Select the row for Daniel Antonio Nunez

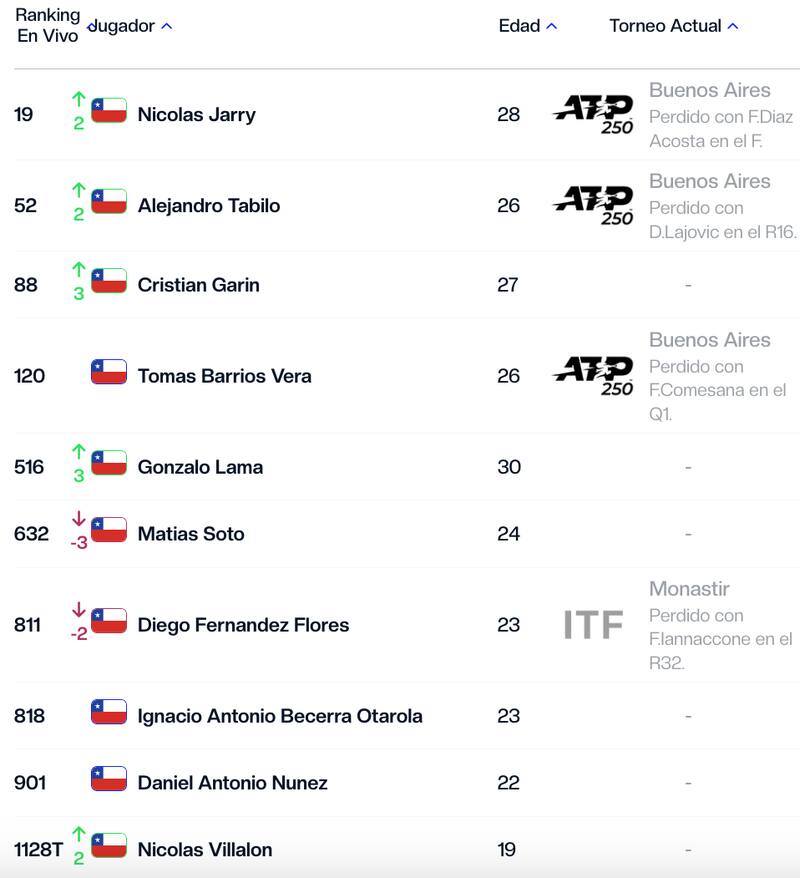coord(233,782)
